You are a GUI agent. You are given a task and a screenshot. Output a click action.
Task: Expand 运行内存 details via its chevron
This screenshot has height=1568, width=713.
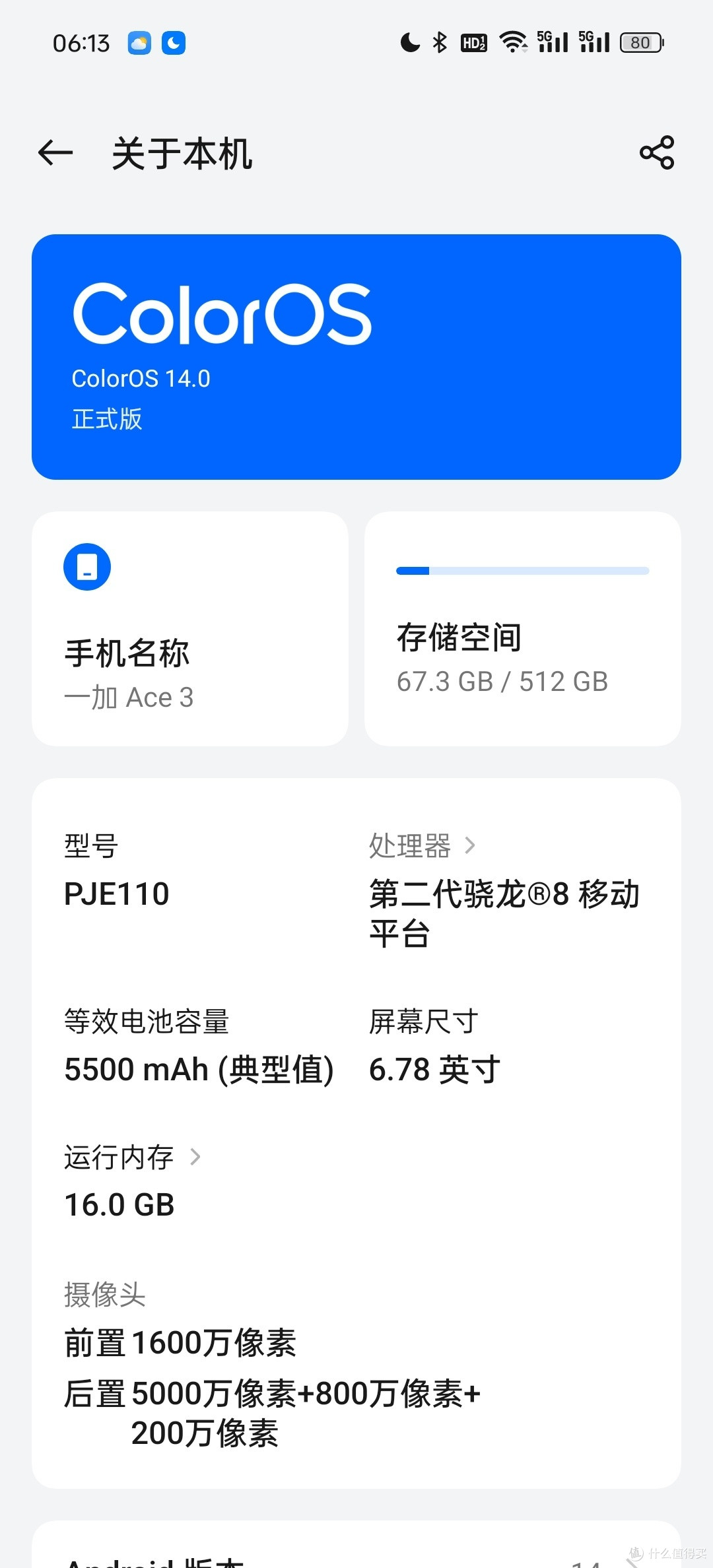pos(195,1156)
